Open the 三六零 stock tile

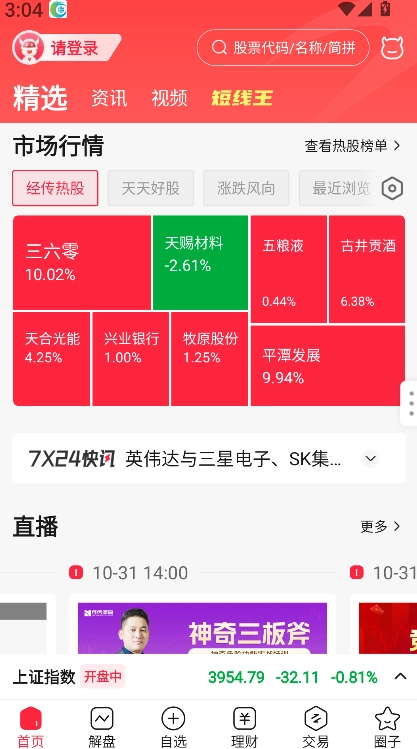coord(82,263)
